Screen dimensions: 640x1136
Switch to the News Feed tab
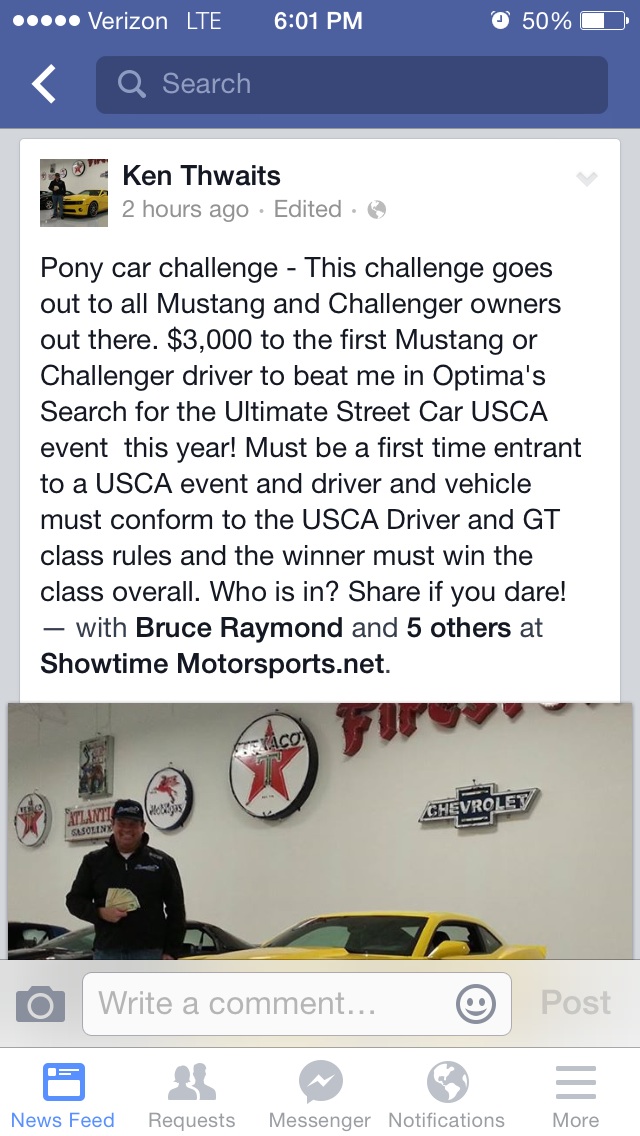click(x=63, y=1095)
